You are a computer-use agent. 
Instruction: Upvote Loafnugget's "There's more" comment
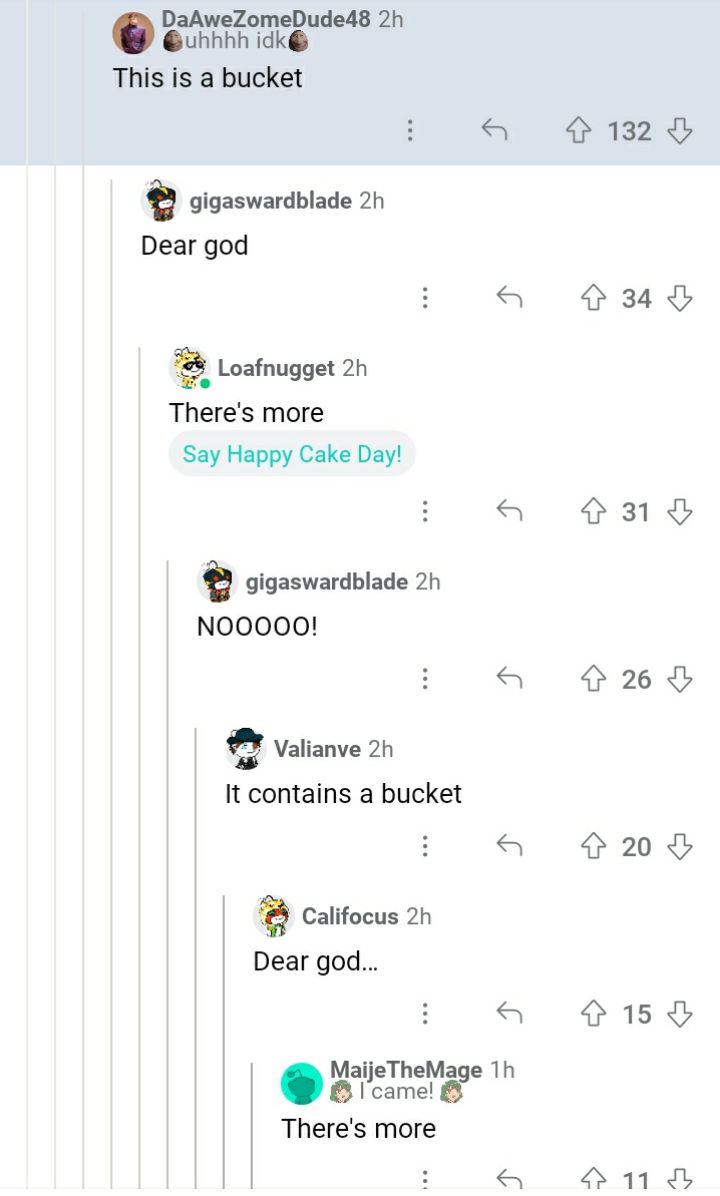point(593,512)
